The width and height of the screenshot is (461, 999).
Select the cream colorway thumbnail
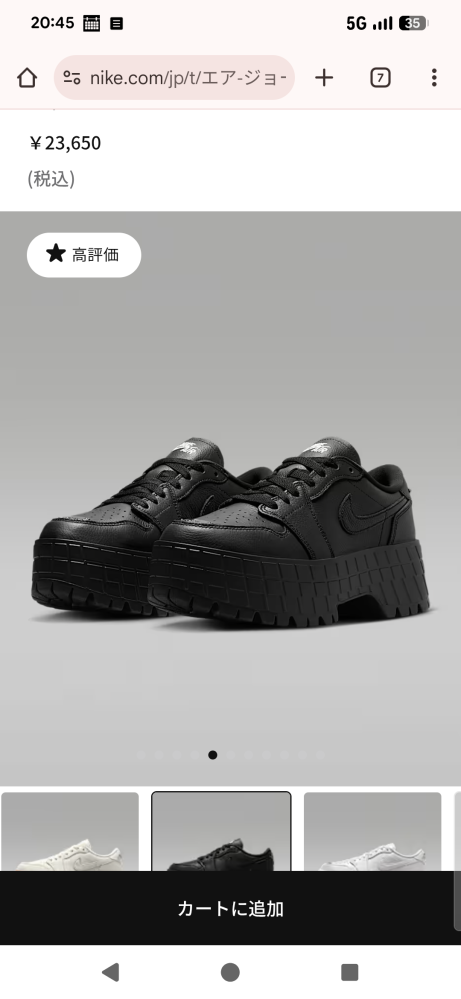click(x=69, y=831)
